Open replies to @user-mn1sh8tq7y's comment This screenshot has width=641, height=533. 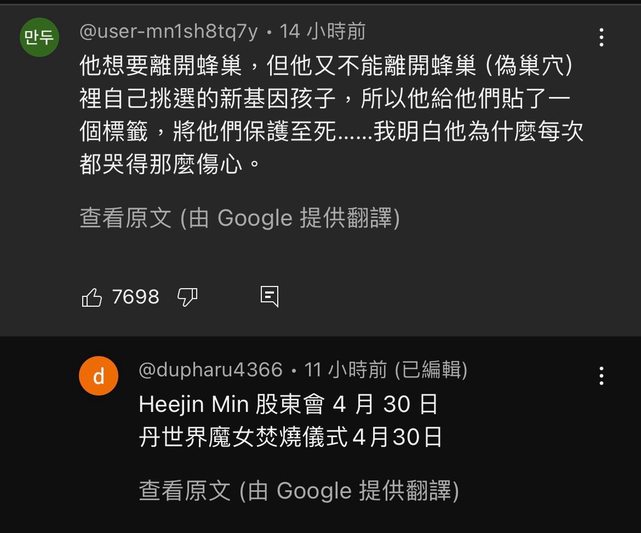pos(269,297)
